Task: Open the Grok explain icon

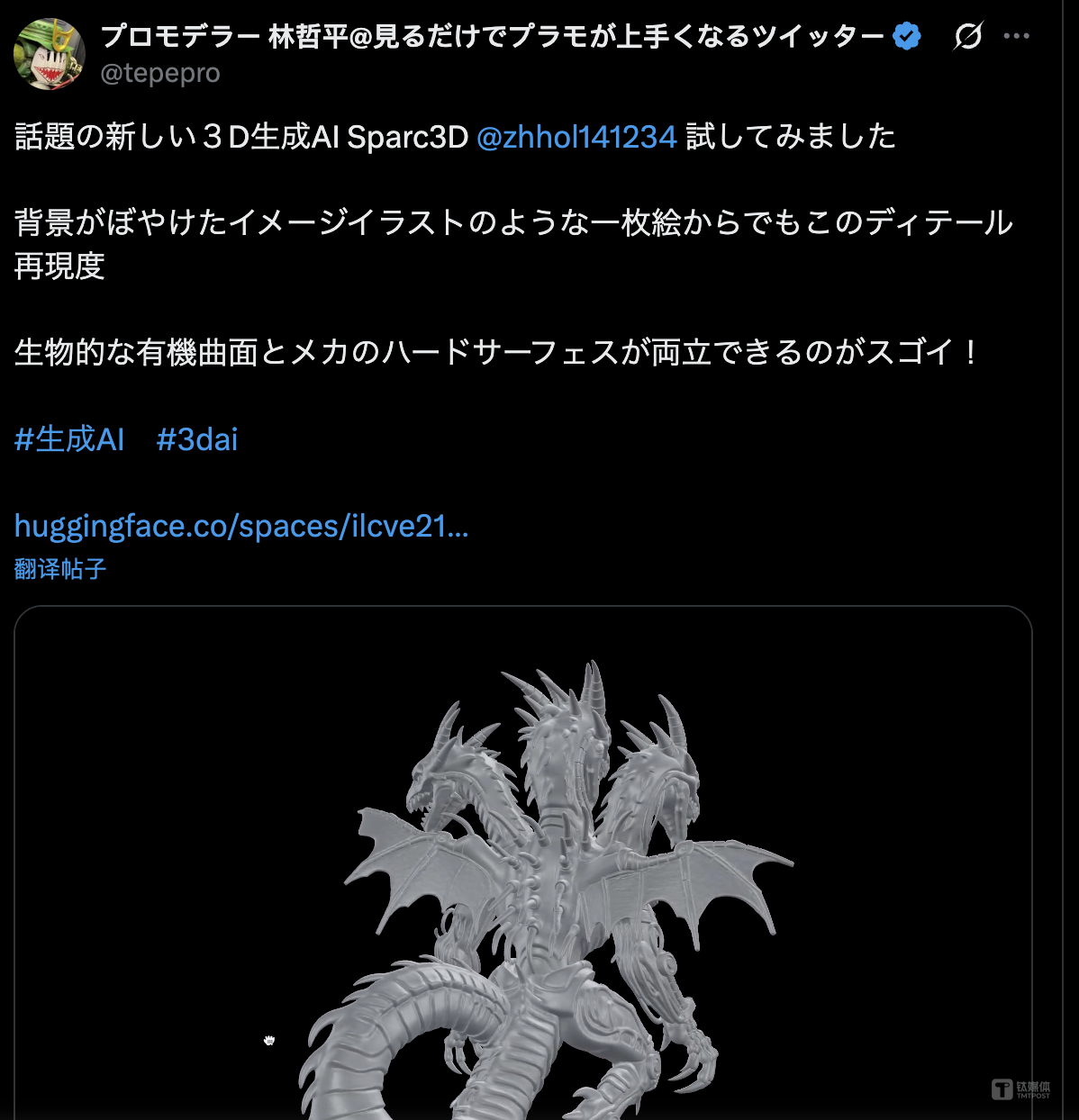Action: point(967,37)
